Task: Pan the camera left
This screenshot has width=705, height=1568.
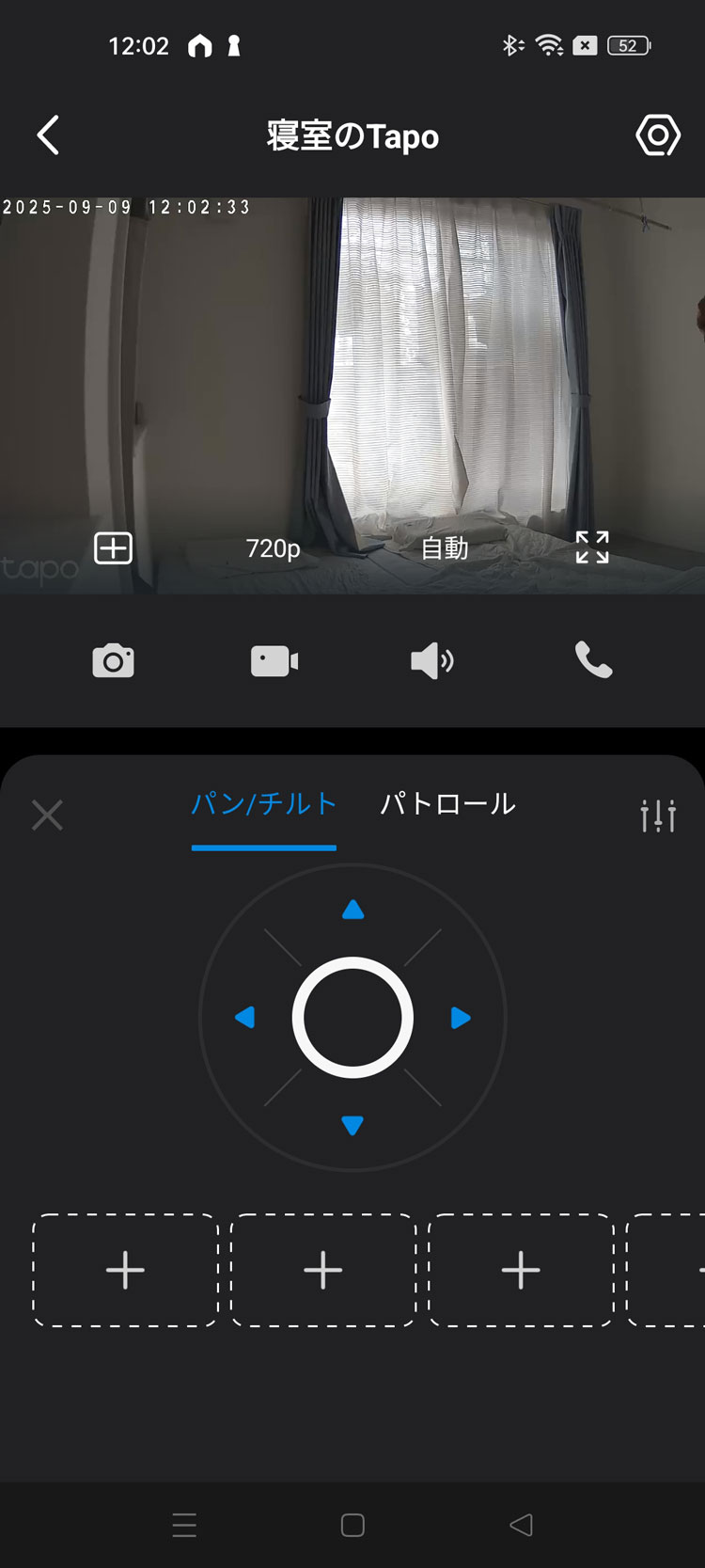Action: click(245, 1018)
